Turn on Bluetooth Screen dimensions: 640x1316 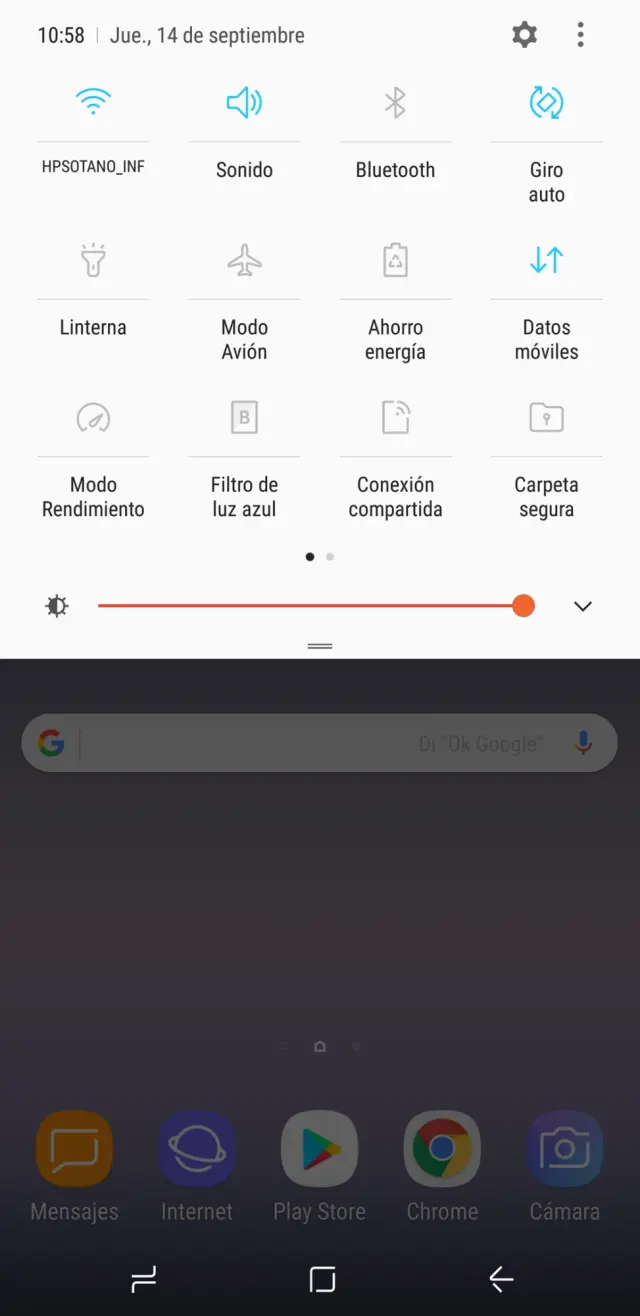395,102
